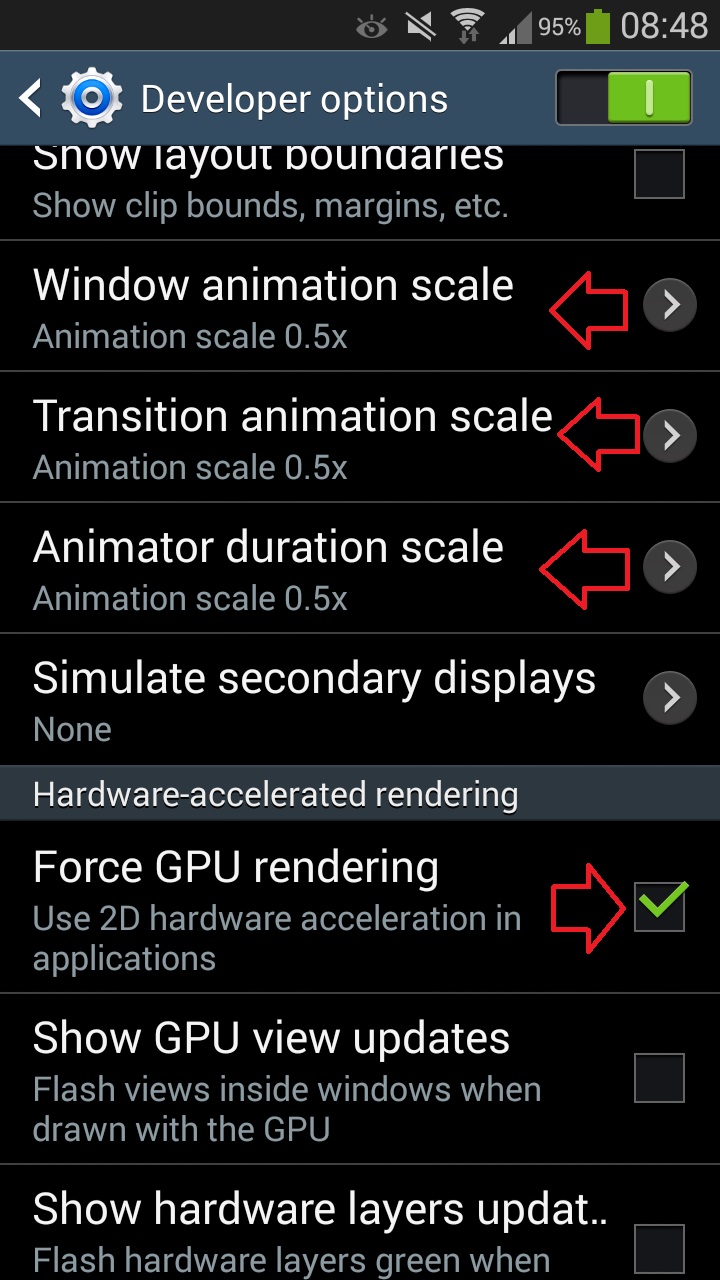Open Window animation scale setting

point(668,305)
